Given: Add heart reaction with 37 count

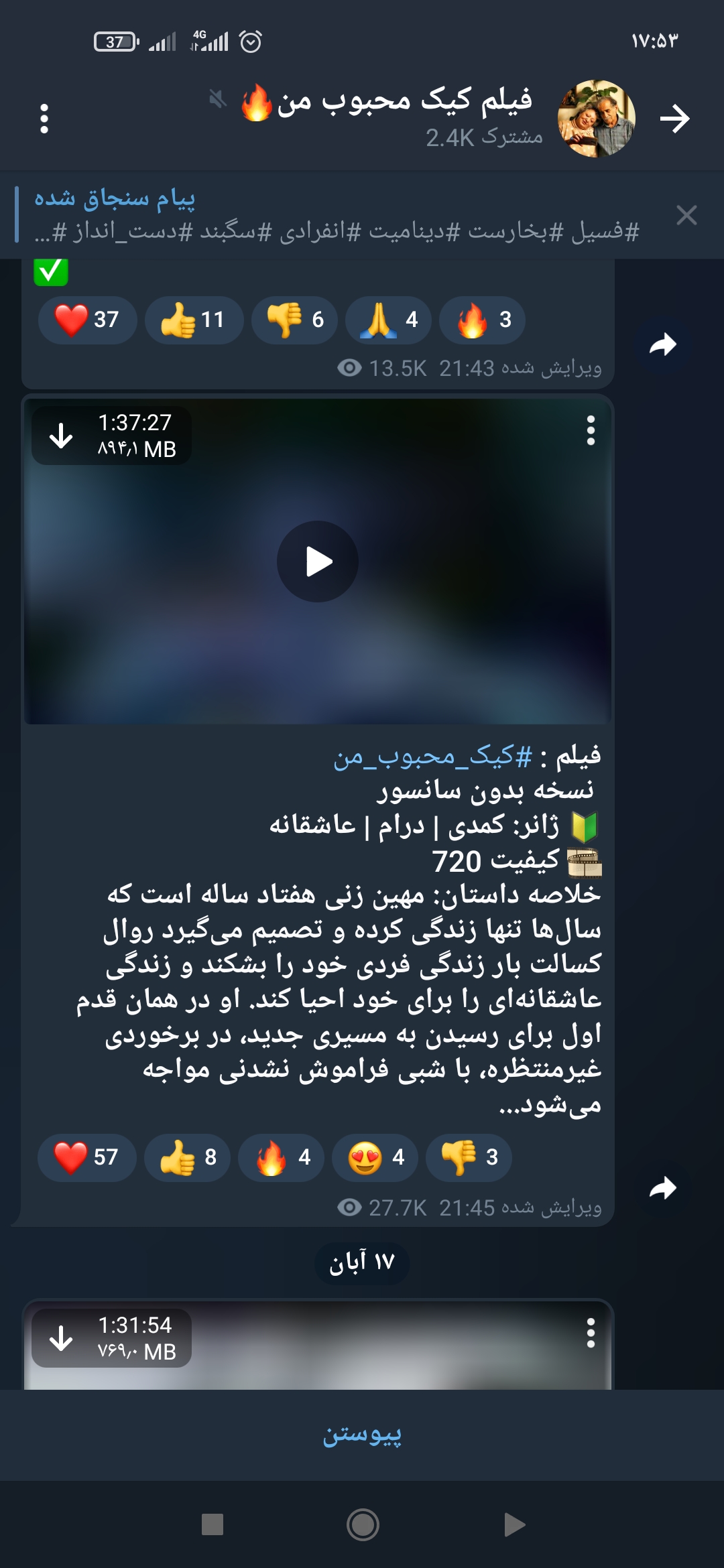Looking at the screenshot, I should (87, 320).
